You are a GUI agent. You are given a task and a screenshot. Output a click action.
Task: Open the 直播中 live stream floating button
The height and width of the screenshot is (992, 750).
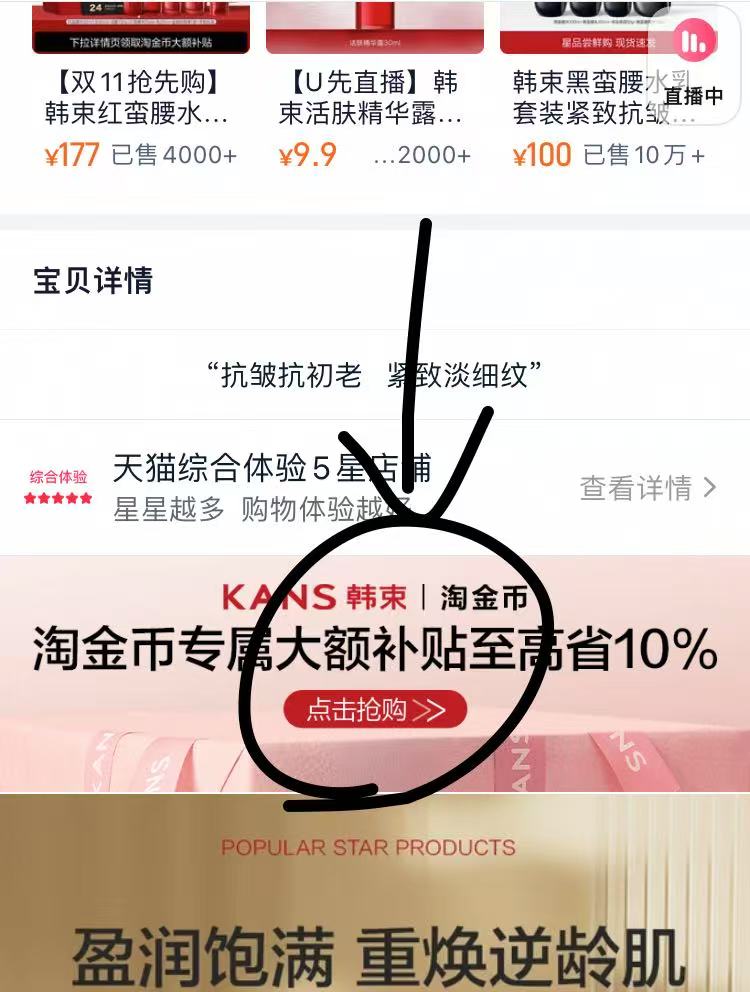(693, 62)
